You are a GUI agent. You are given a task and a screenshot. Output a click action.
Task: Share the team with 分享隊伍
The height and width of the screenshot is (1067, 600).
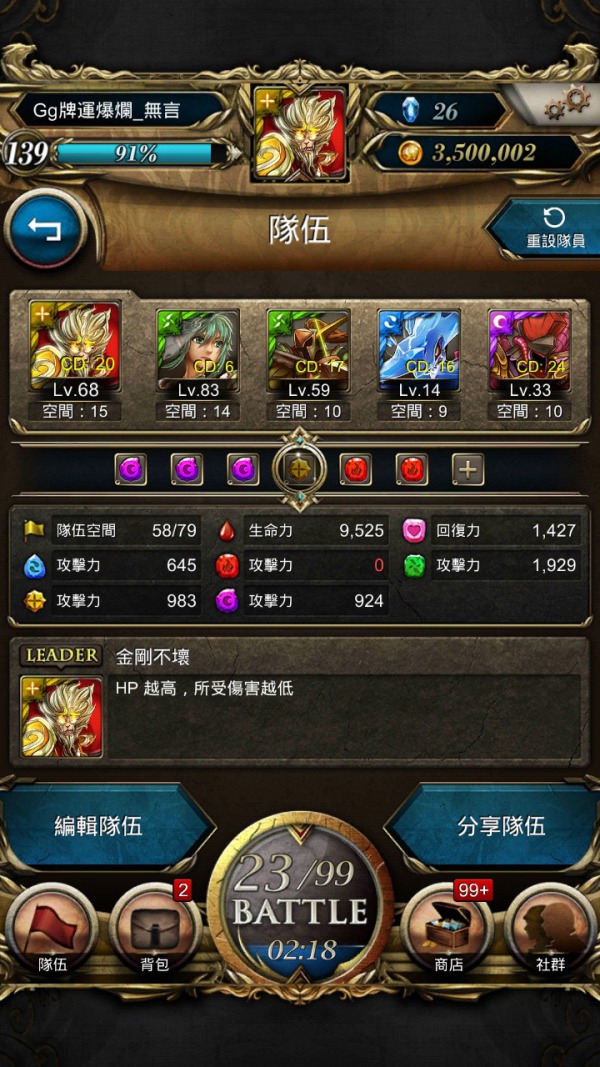[500, 826]
